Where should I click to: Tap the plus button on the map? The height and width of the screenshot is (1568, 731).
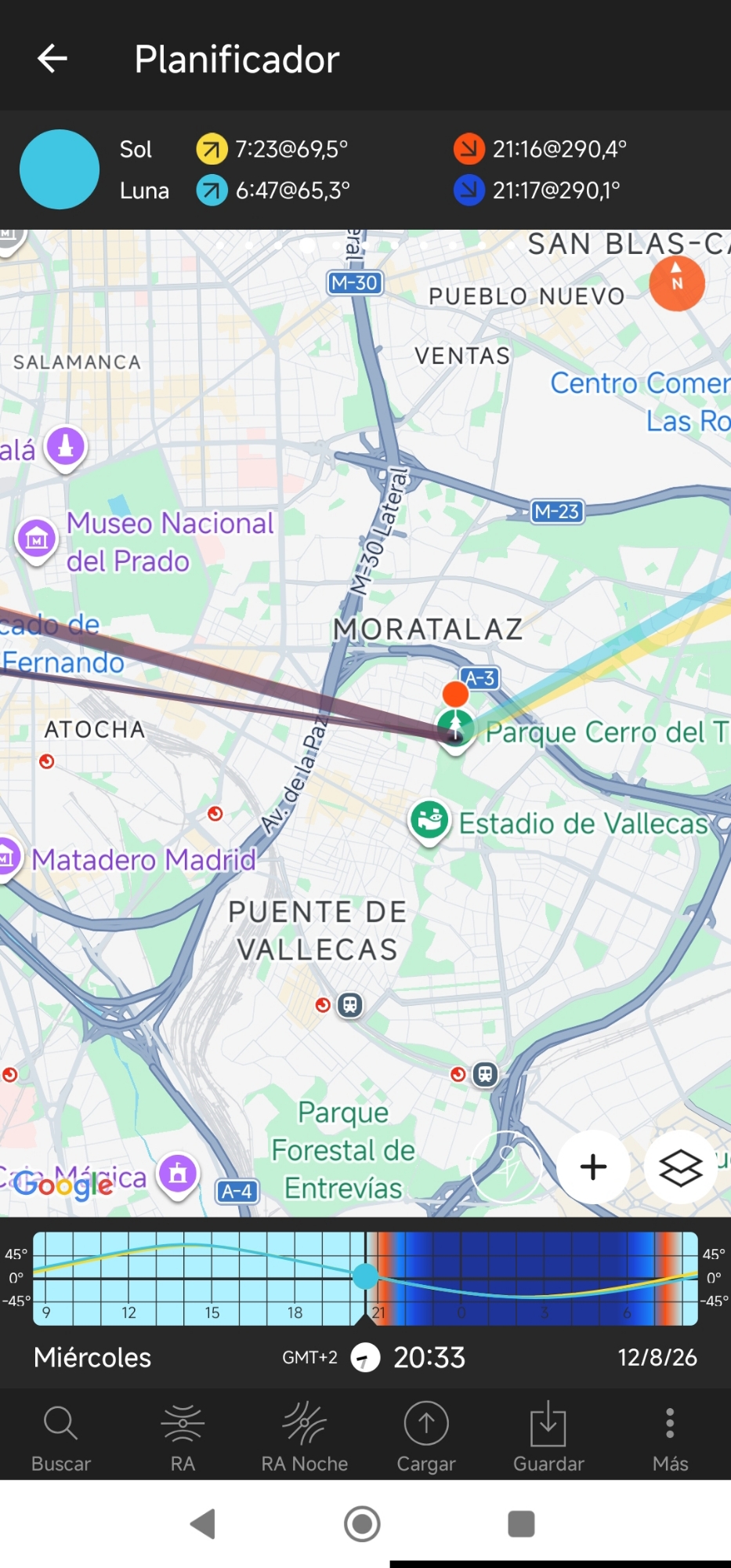coord(593,1167)
